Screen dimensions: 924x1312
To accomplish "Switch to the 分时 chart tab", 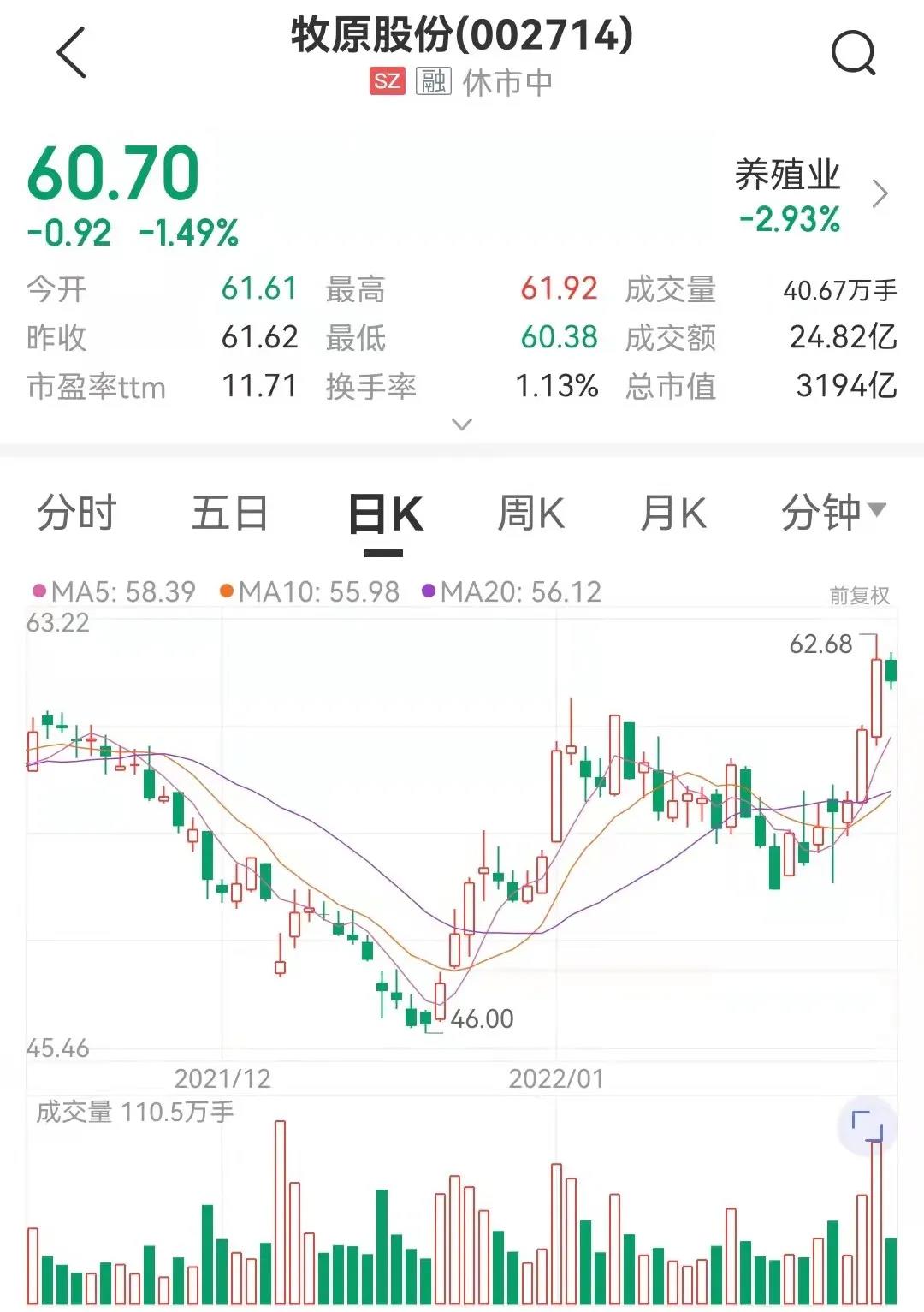I will (x=77, y=514).
